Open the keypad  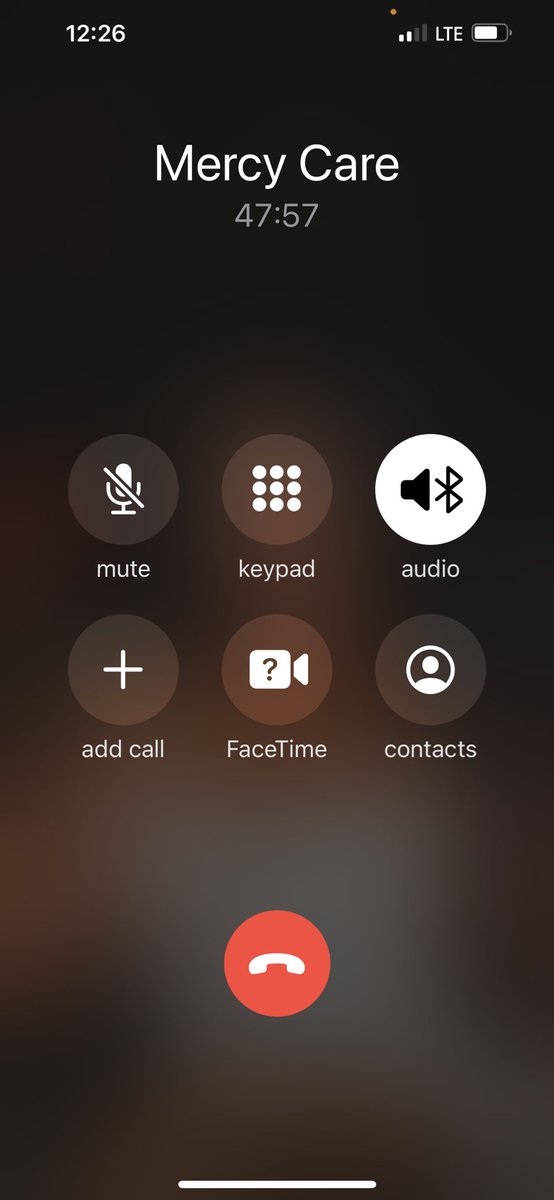(x=277, y=489)
